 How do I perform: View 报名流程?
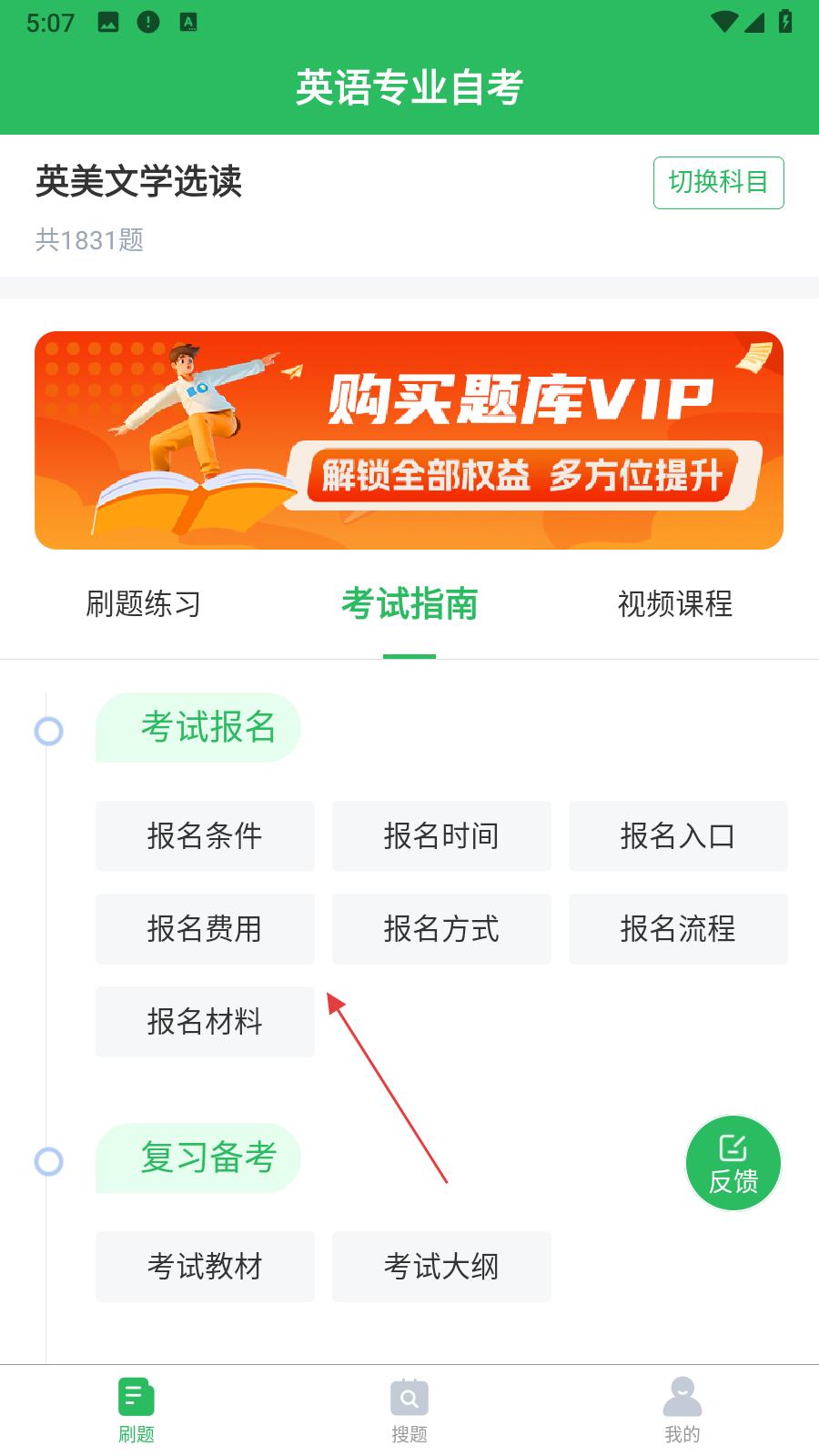678,929
